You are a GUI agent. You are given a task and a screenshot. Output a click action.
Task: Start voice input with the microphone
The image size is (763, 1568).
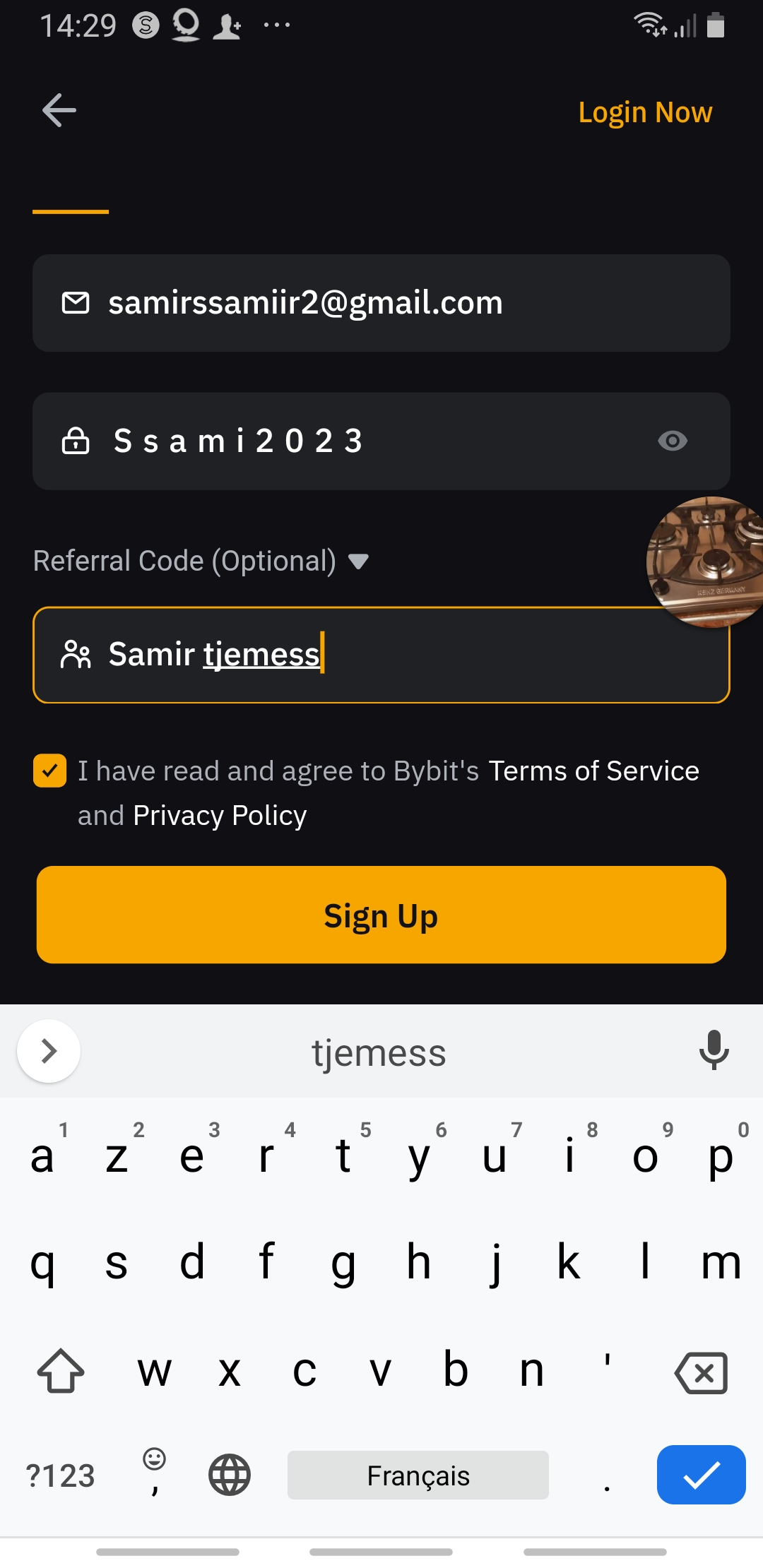pos(714,1050)
